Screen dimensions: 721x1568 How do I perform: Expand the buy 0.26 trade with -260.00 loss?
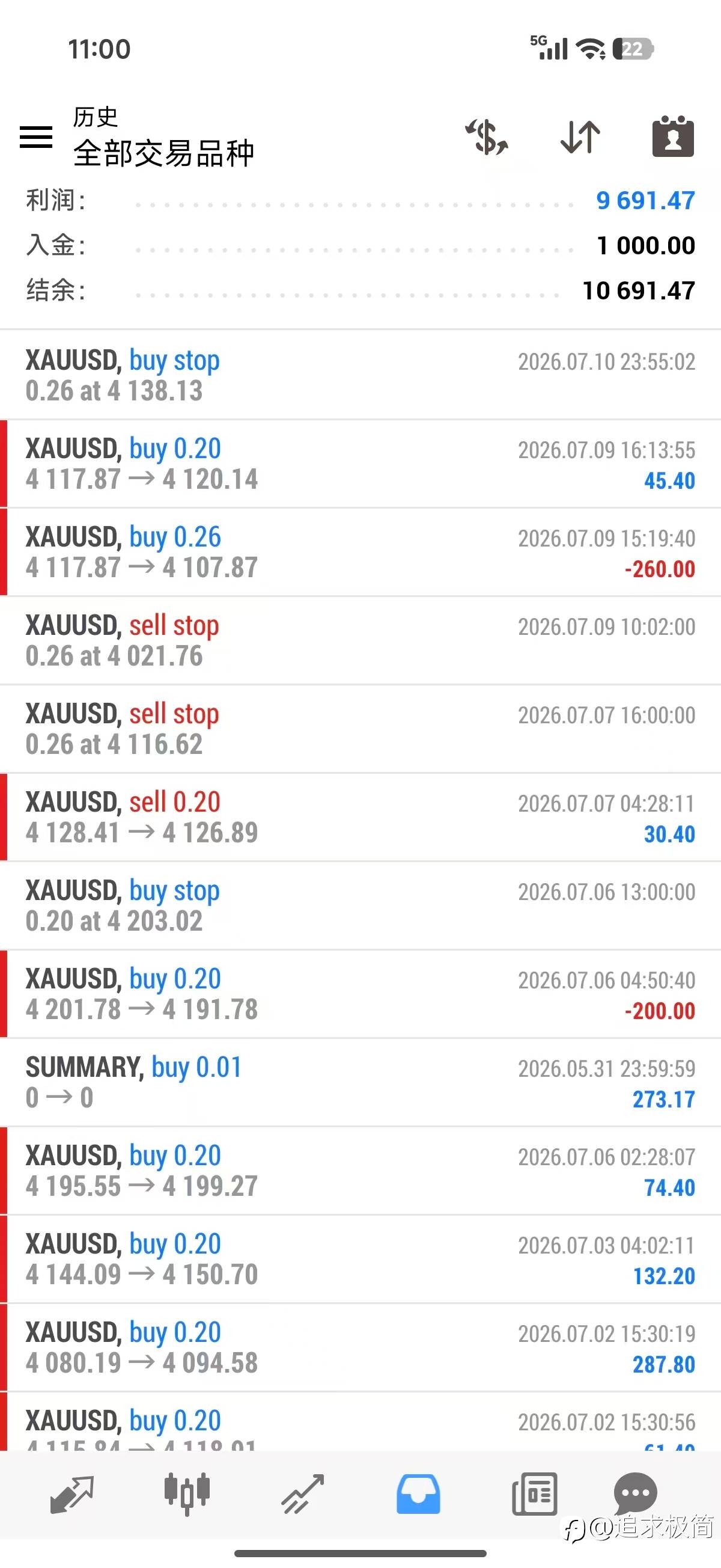coord(360,551)
